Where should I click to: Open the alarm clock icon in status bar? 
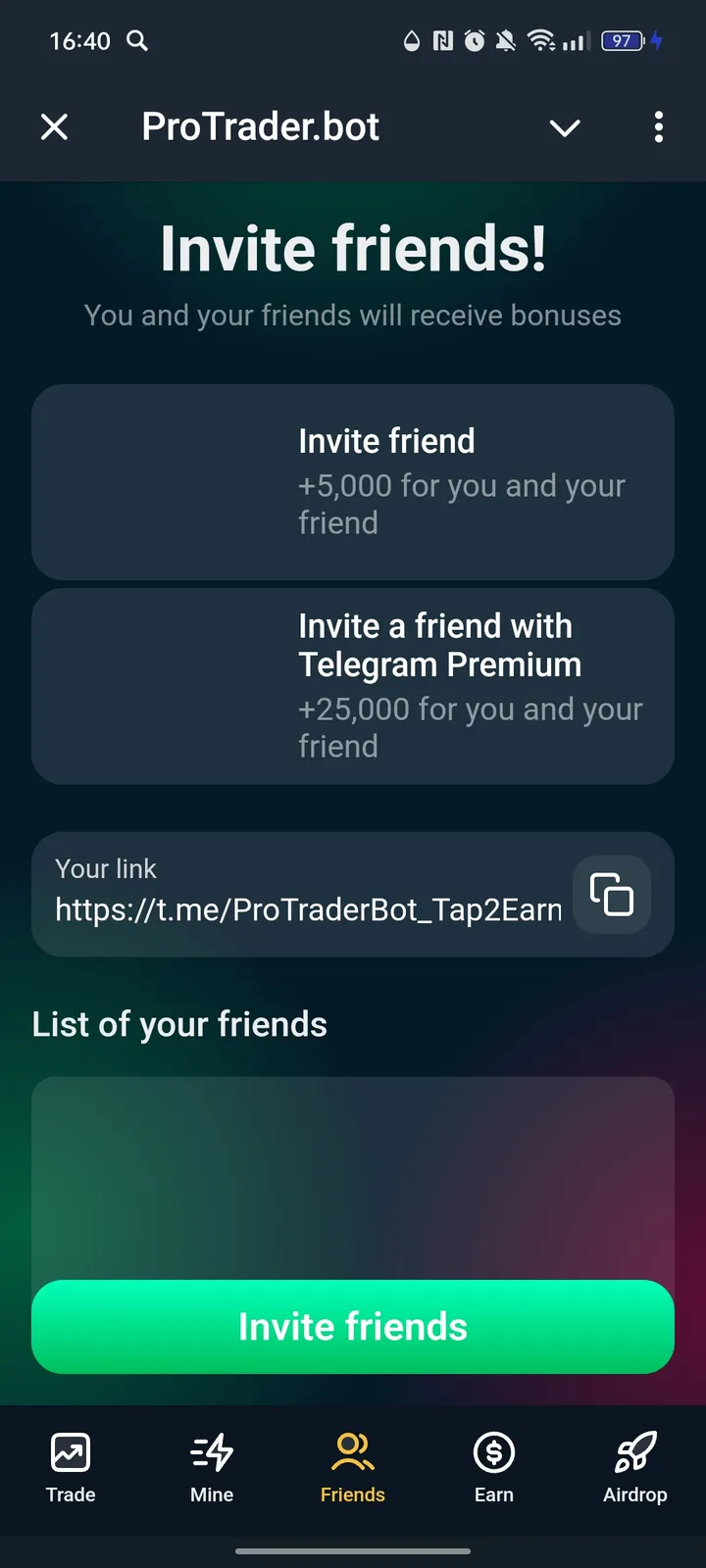coord(472,41)
